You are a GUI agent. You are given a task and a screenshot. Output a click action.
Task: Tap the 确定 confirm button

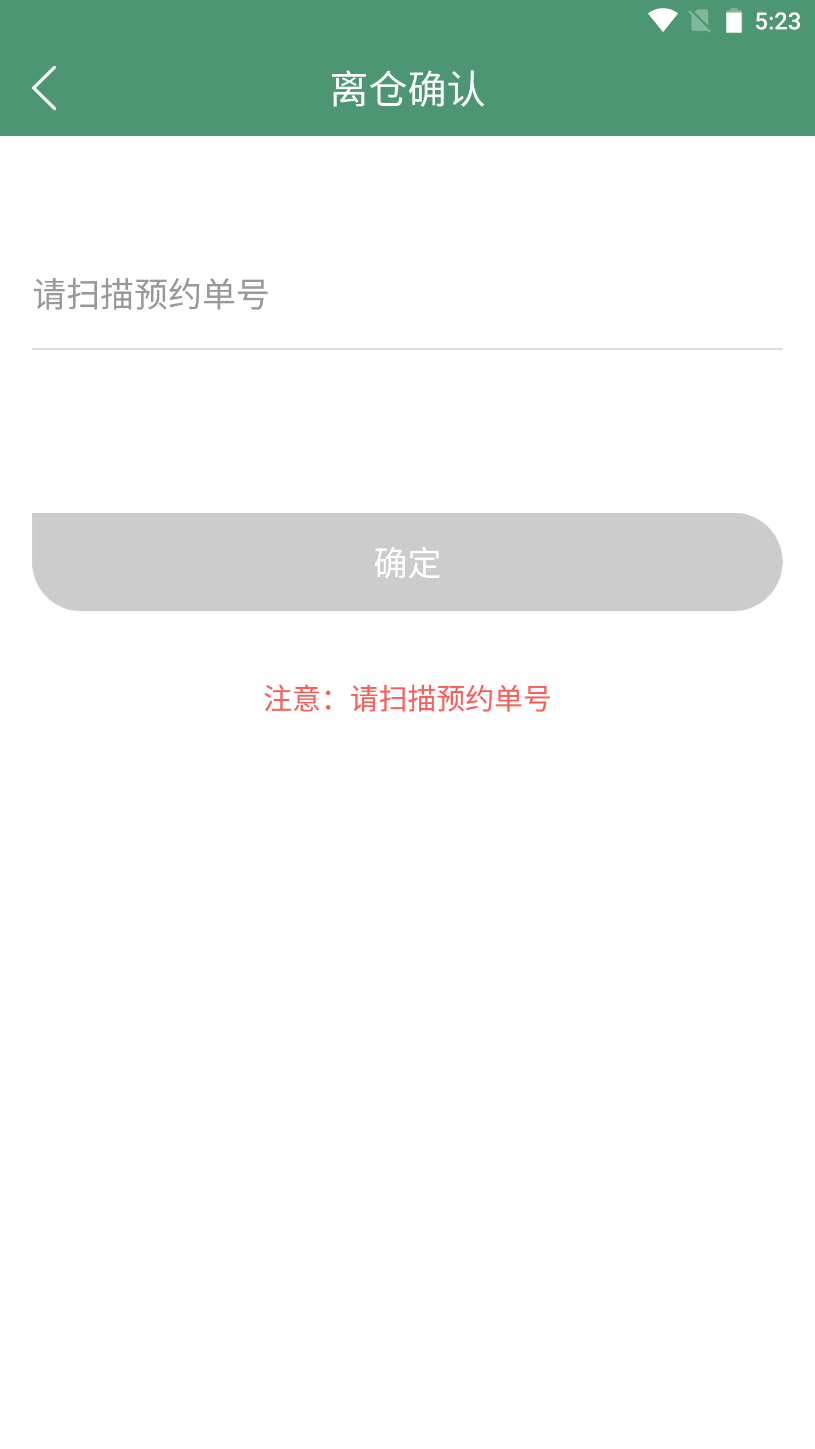coord(407,562)
